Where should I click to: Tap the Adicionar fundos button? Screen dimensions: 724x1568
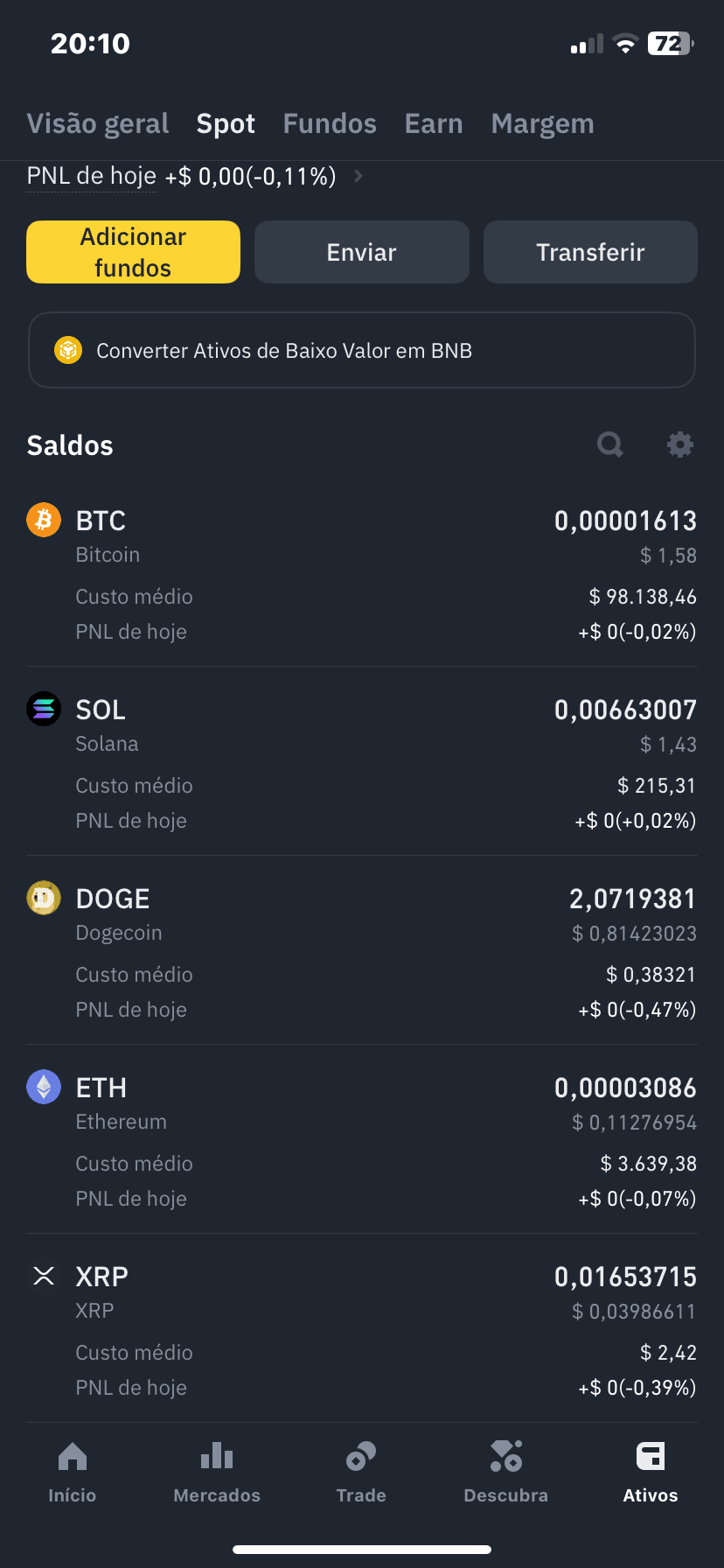point(133,252)
